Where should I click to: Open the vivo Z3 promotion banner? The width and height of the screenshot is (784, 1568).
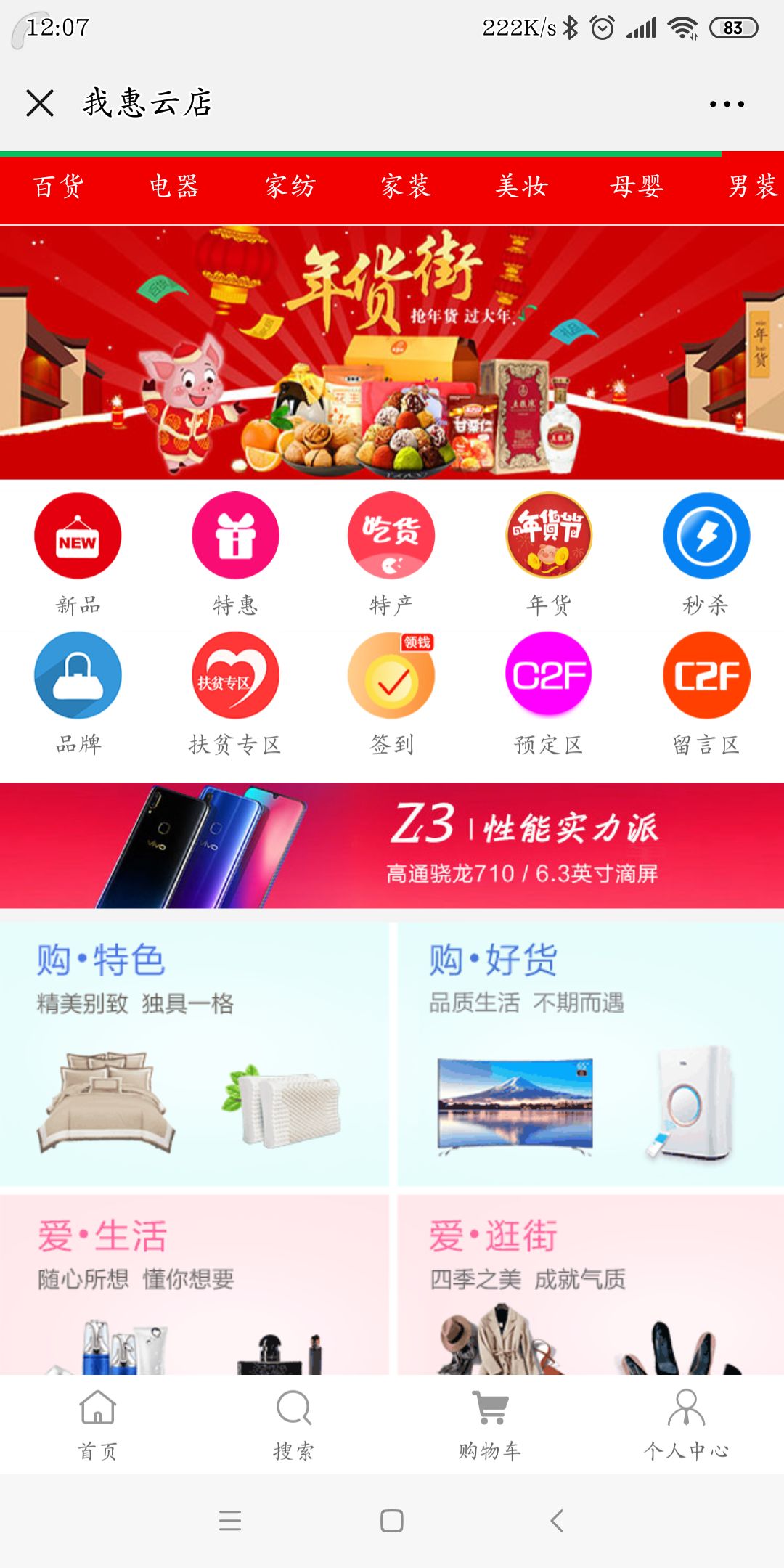click(392, 846)
